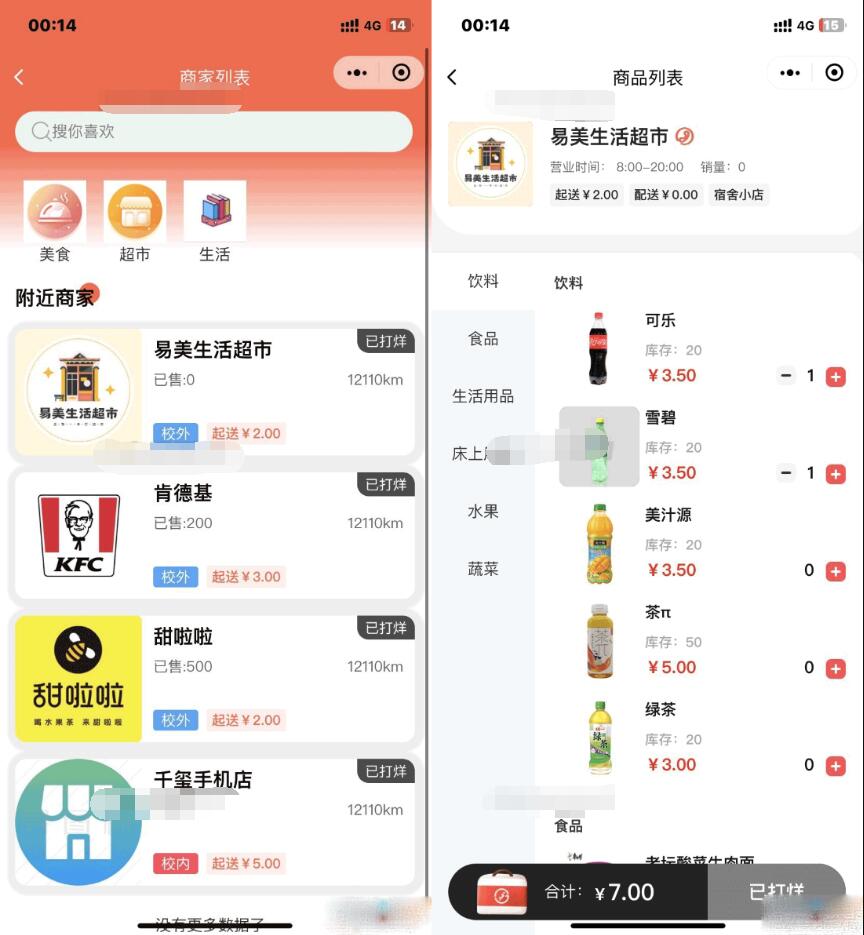Open the 超市 supermarket category icon
Viewport: 864px width, 935px height.
135,210
